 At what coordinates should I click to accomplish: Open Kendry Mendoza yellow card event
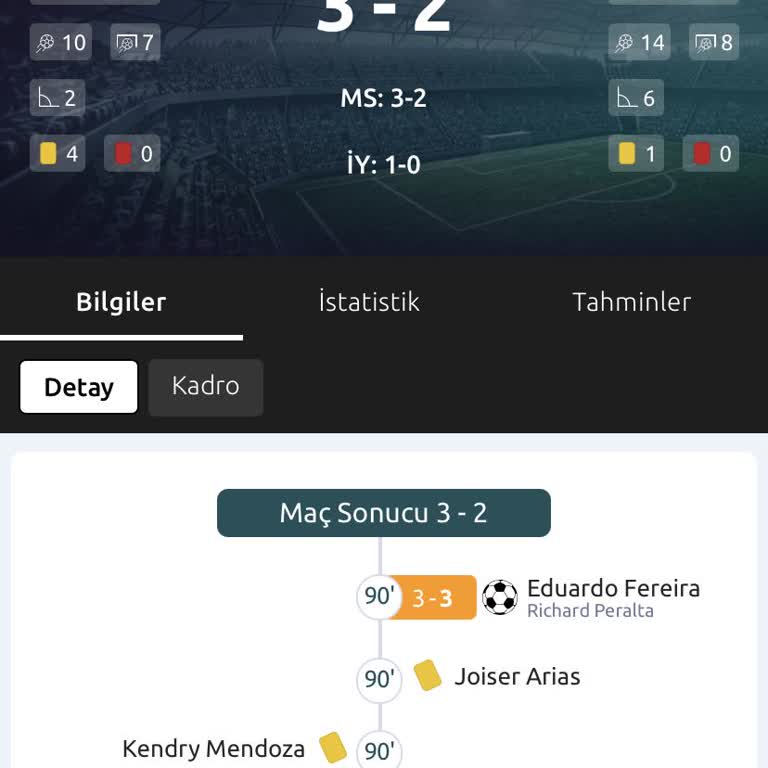pos(213,748)
